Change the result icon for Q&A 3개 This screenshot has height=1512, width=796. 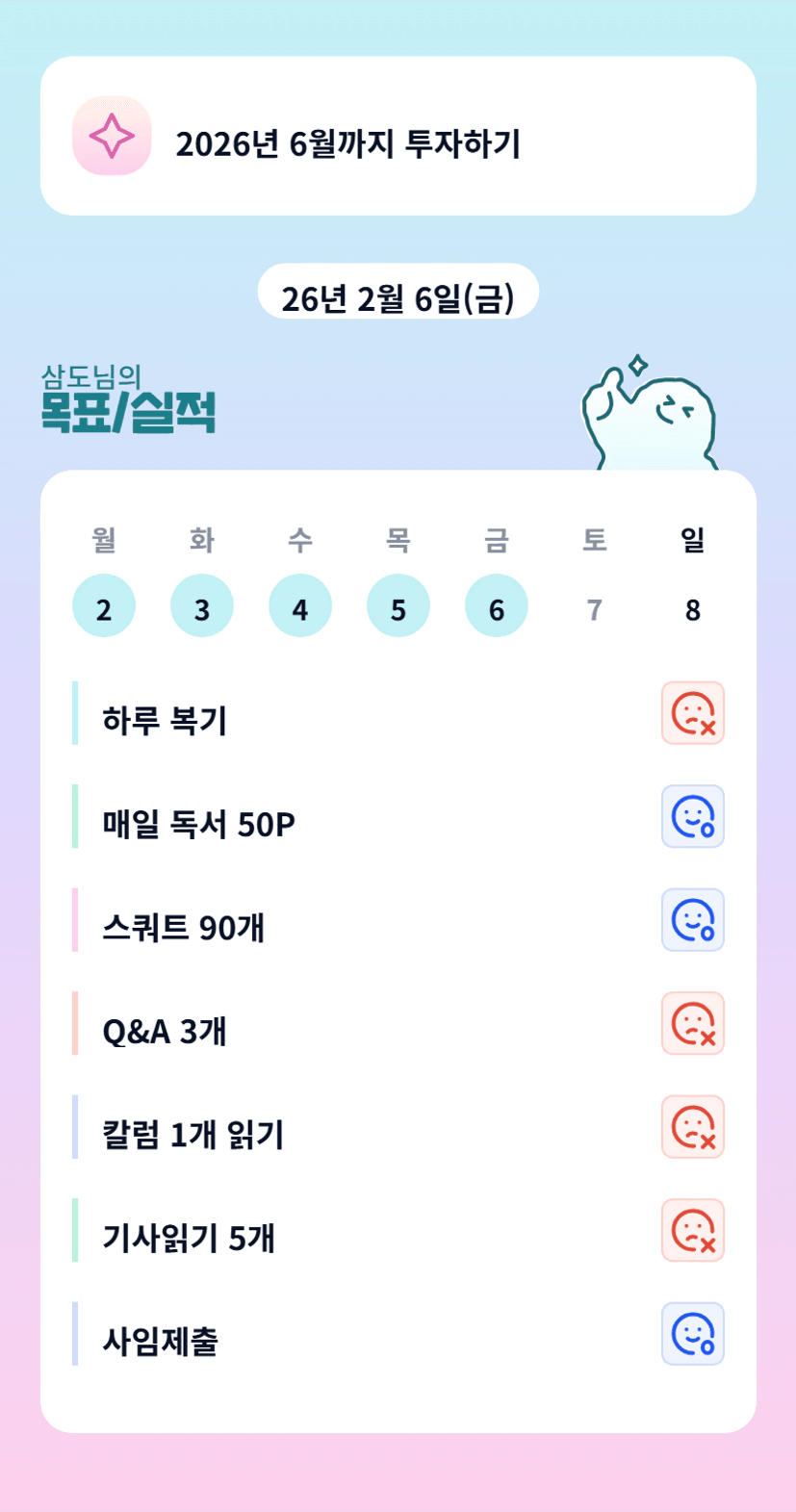pyautogui.click(x=693, y=1023)
